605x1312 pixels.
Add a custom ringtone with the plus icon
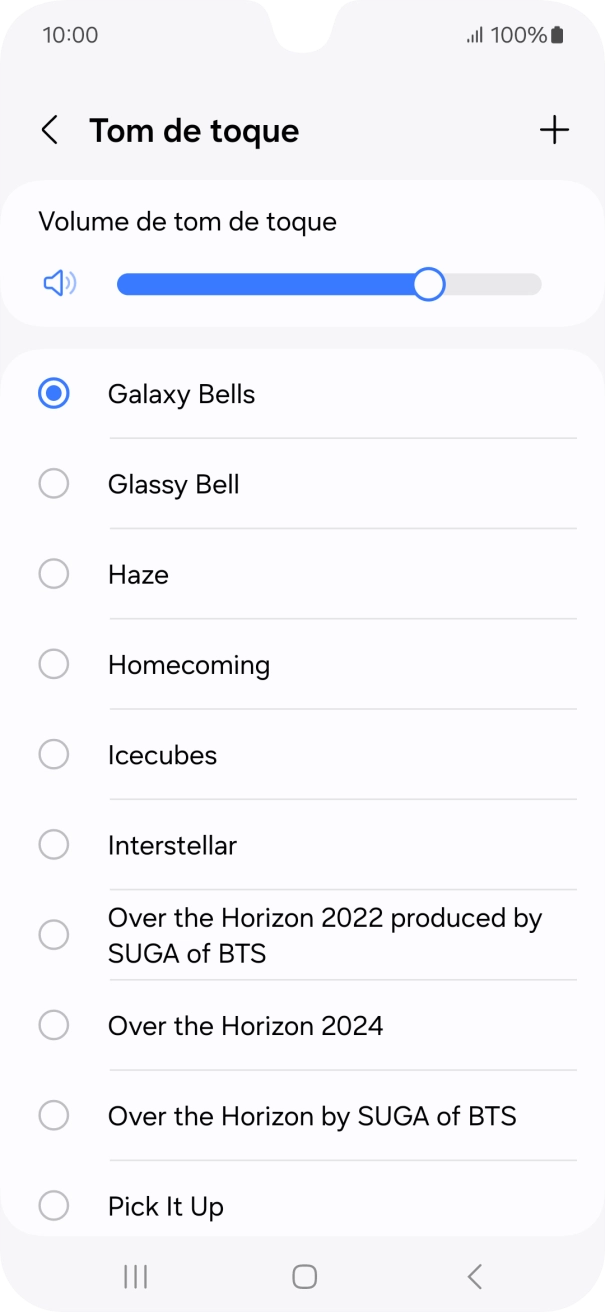[554, 130]
